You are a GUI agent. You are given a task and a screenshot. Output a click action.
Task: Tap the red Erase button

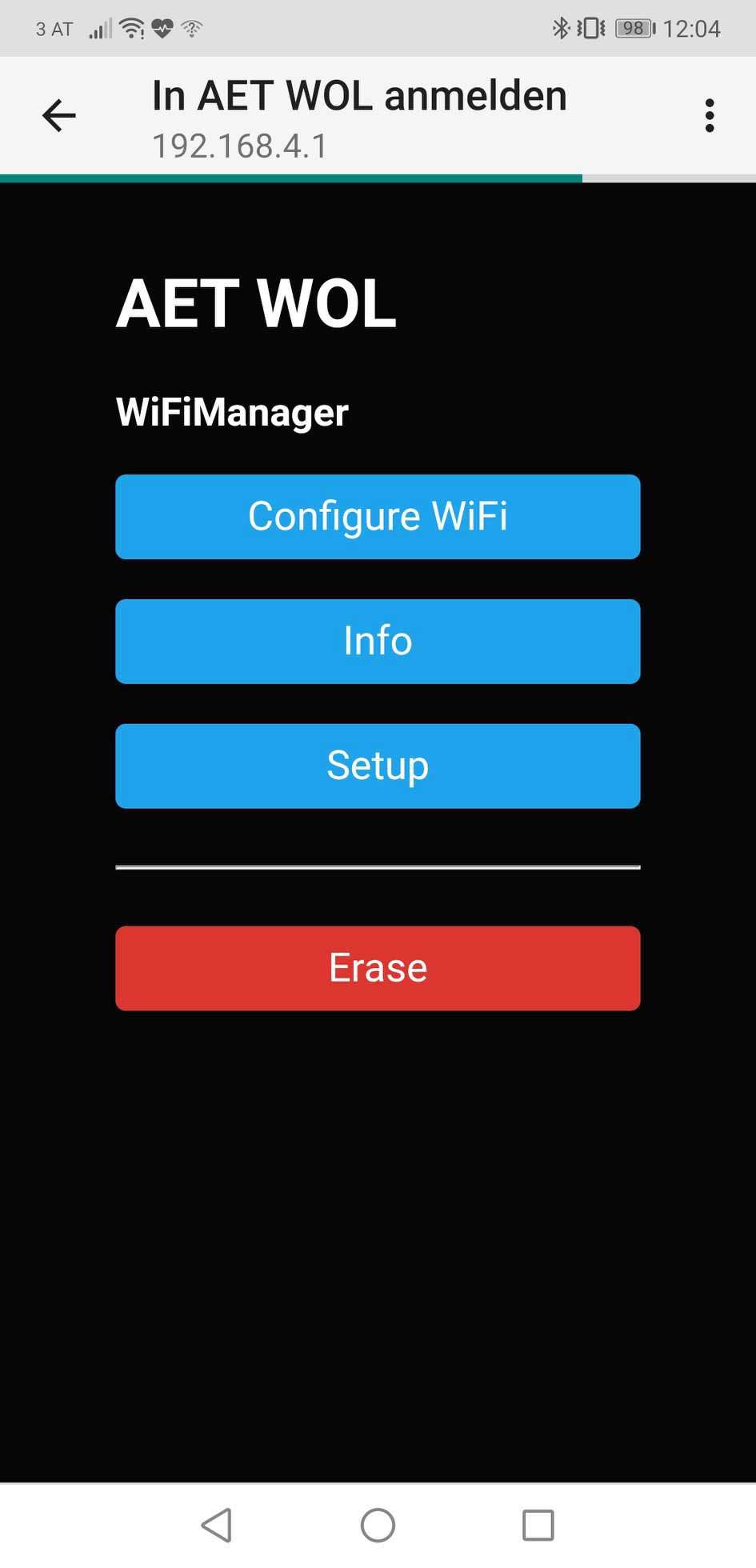pos(378,968)
